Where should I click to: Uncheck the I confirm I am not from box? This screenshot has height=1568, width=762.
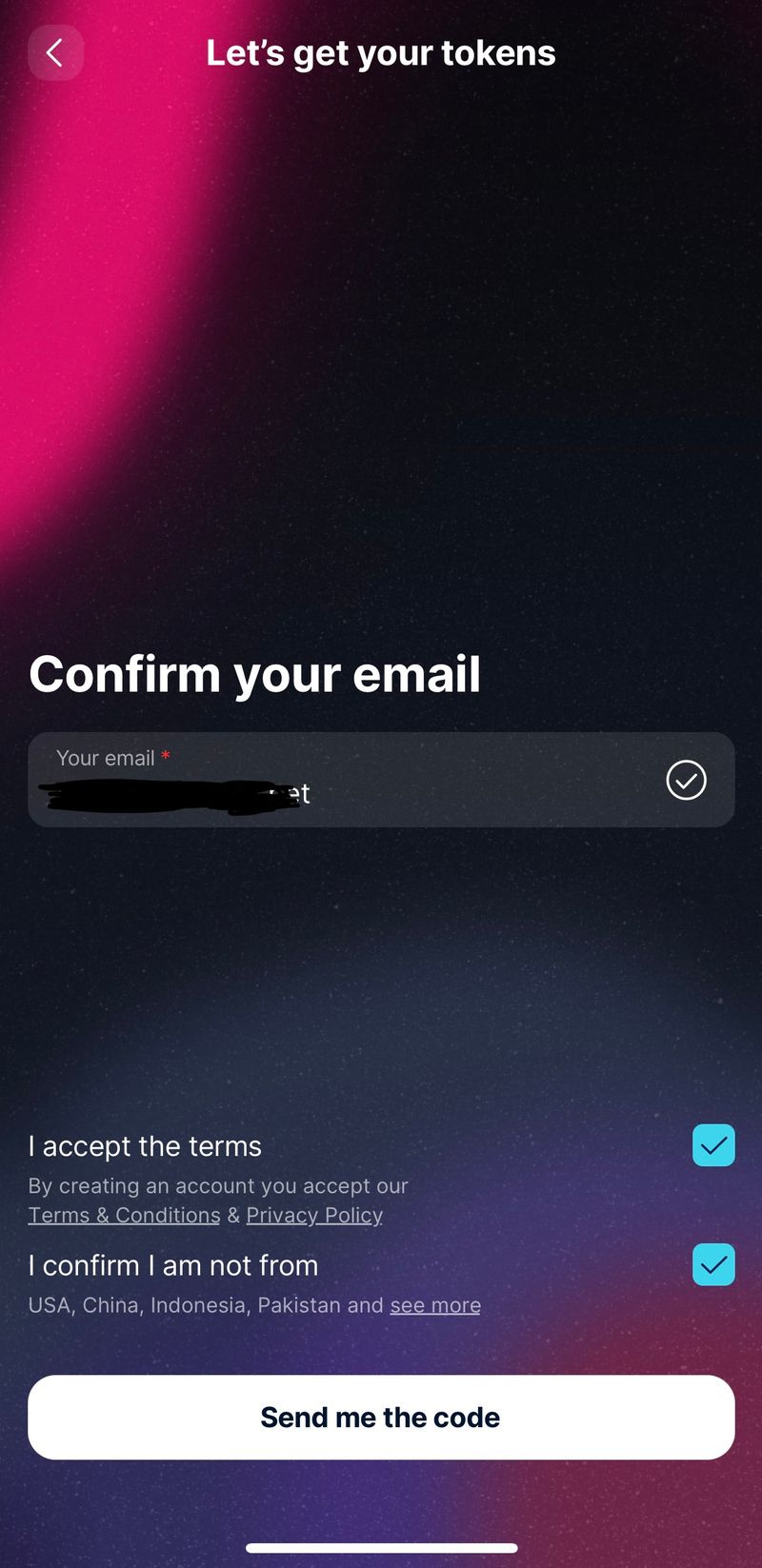(713, 1264)
